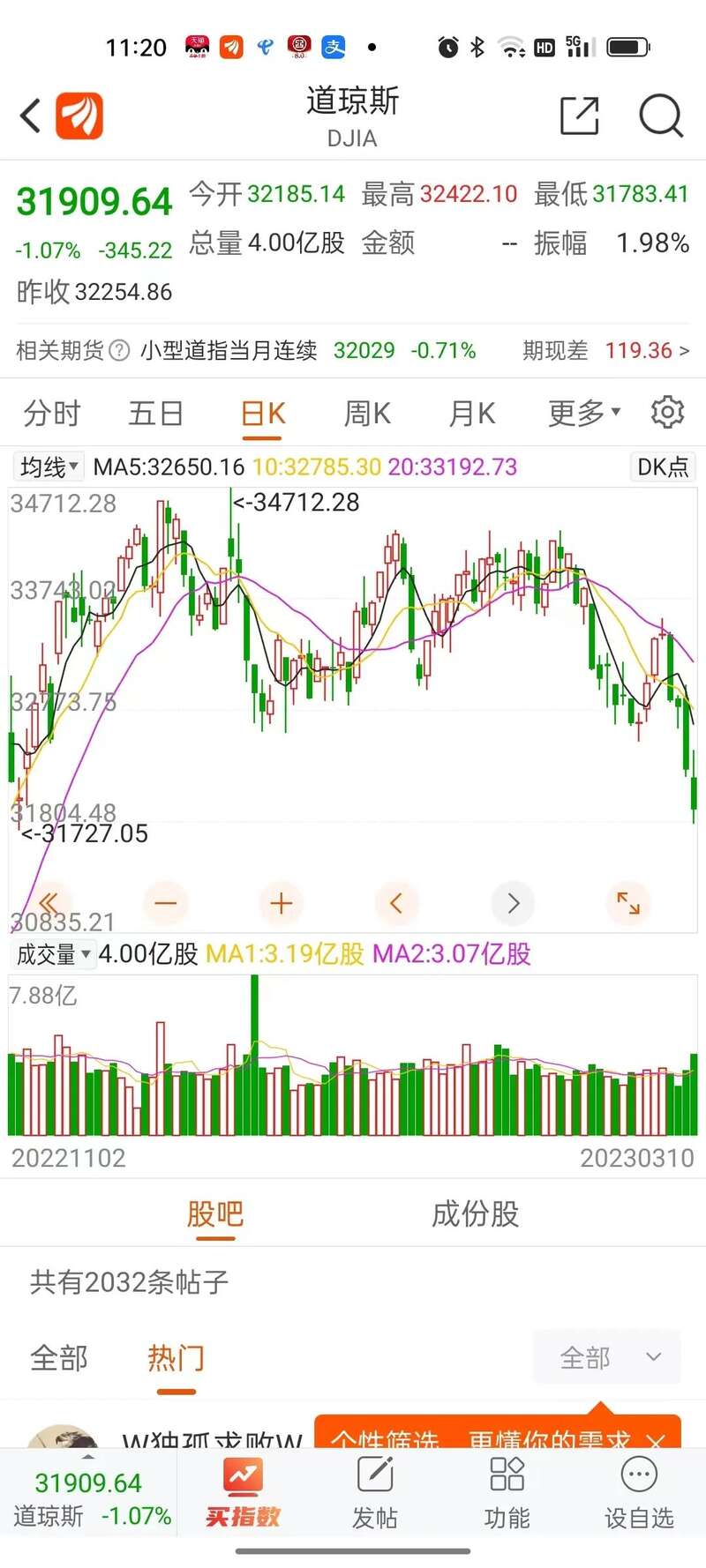Open the 成交量 indicator dropdown
Viewport: 706px width, 1568px height.
(x=53, y=954)
